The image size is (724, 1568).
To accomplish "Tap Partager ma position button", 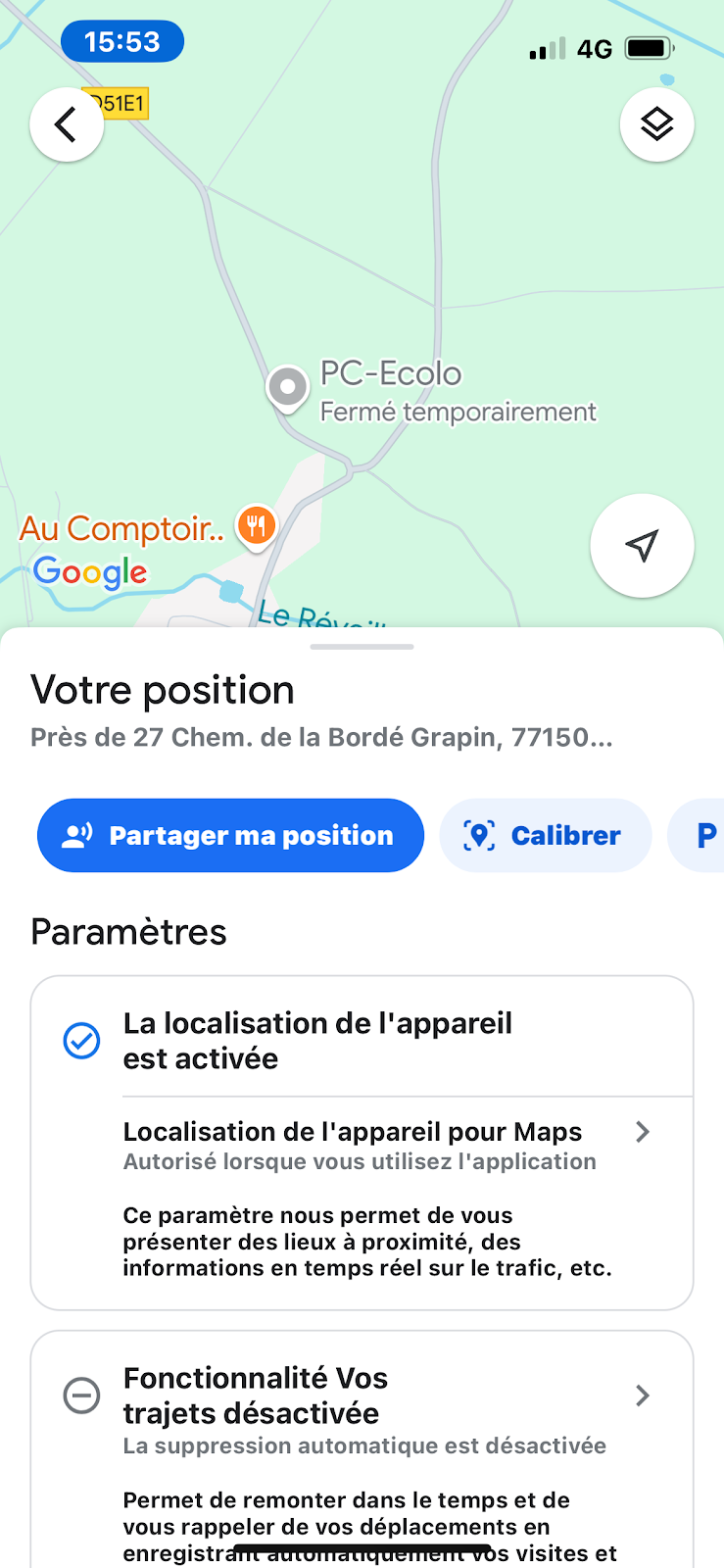I will pyautogui.click(x=230, y=835).
